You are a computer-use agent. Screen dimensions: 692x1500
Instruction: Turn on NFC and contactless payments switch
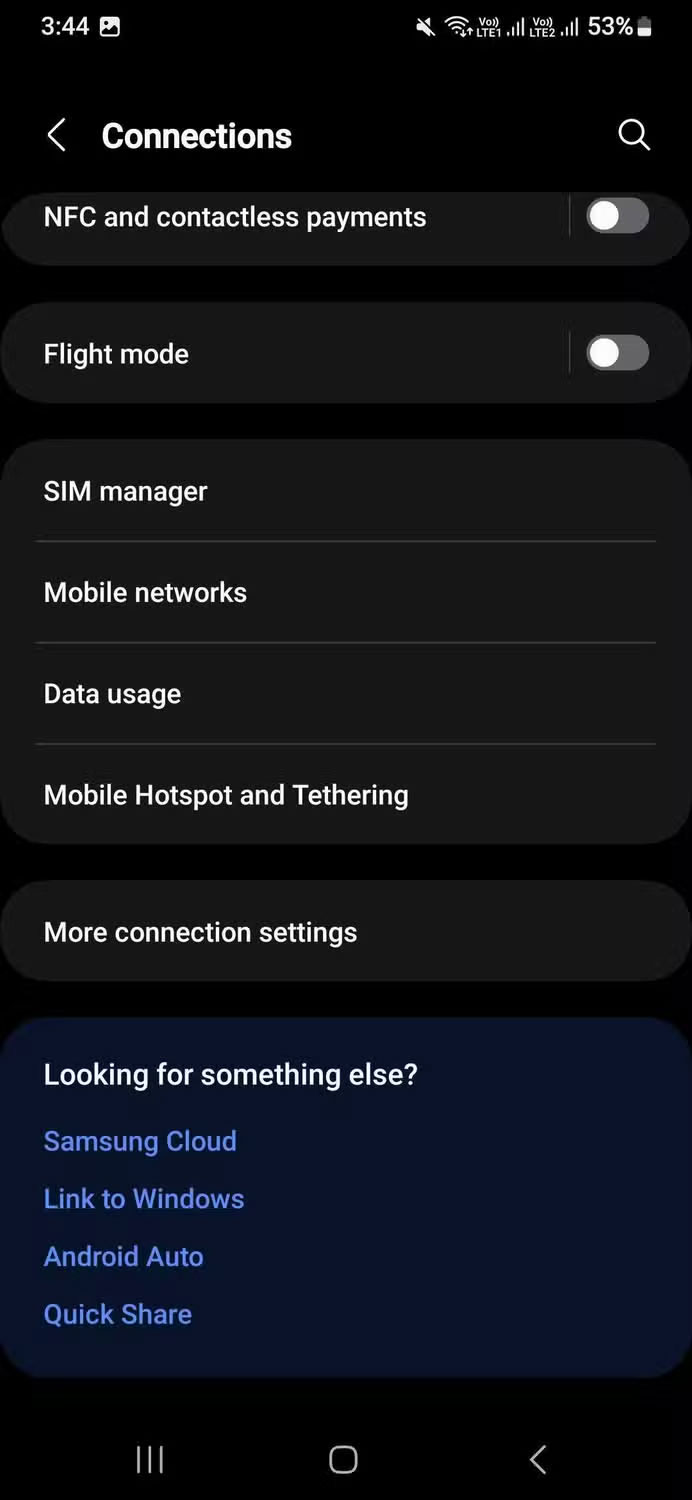[617, 216]
